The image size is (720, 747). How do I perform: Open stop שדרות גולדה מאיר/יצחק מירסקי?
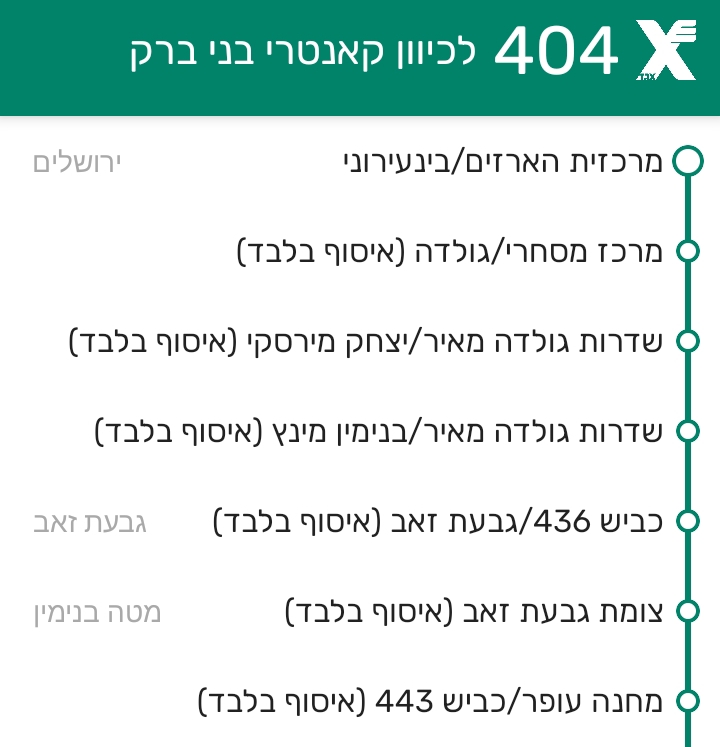366,341
